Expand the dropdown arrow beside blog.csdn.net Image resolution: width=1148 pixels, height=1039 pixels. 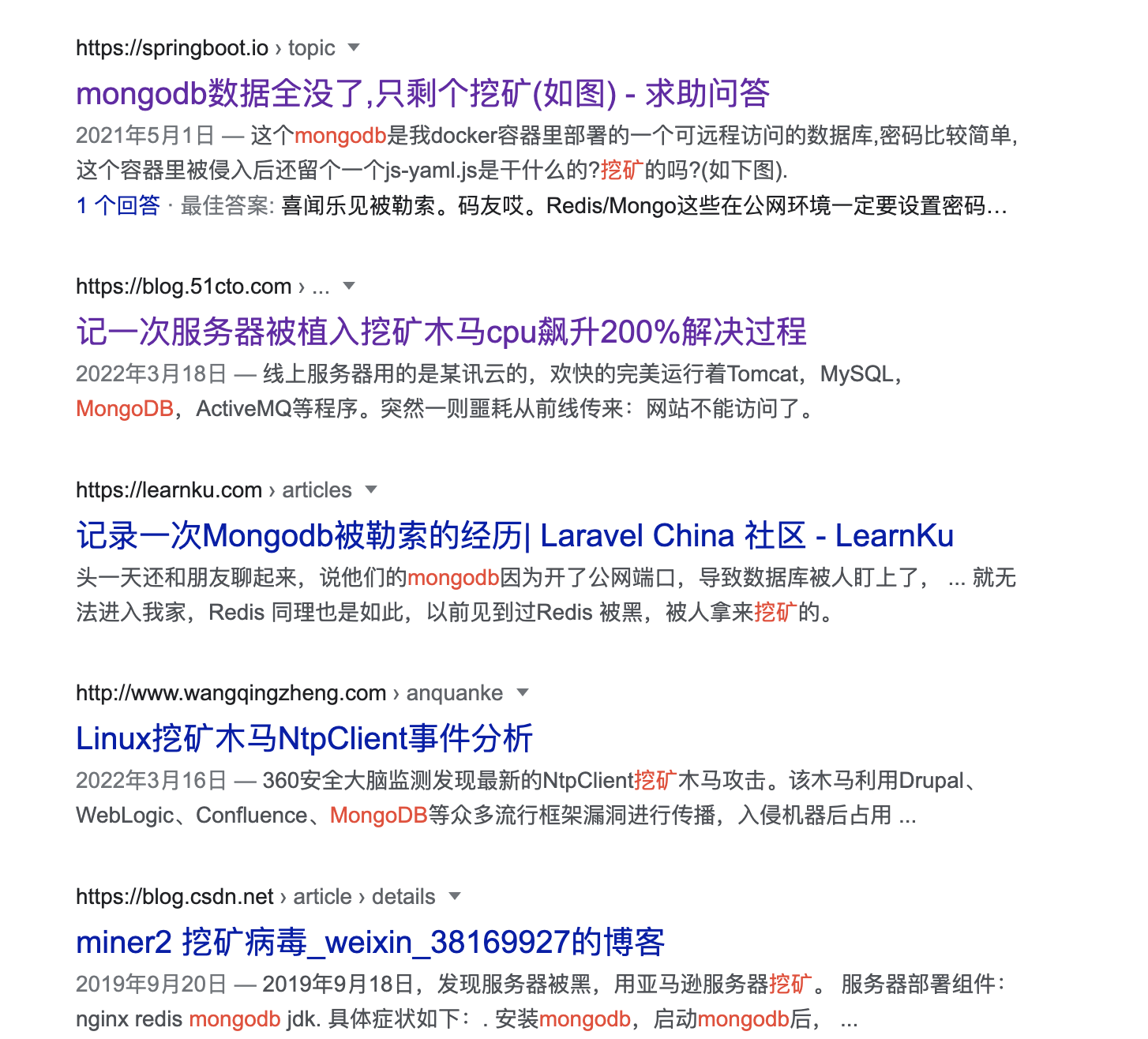454,896
